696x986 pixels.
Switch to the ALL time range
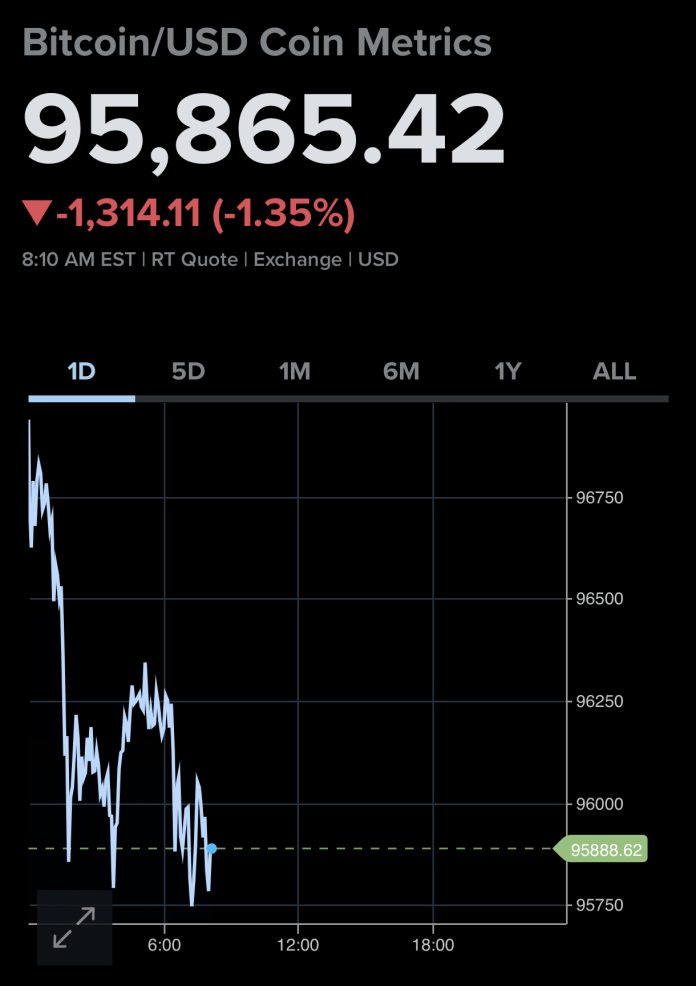point(614,372)
